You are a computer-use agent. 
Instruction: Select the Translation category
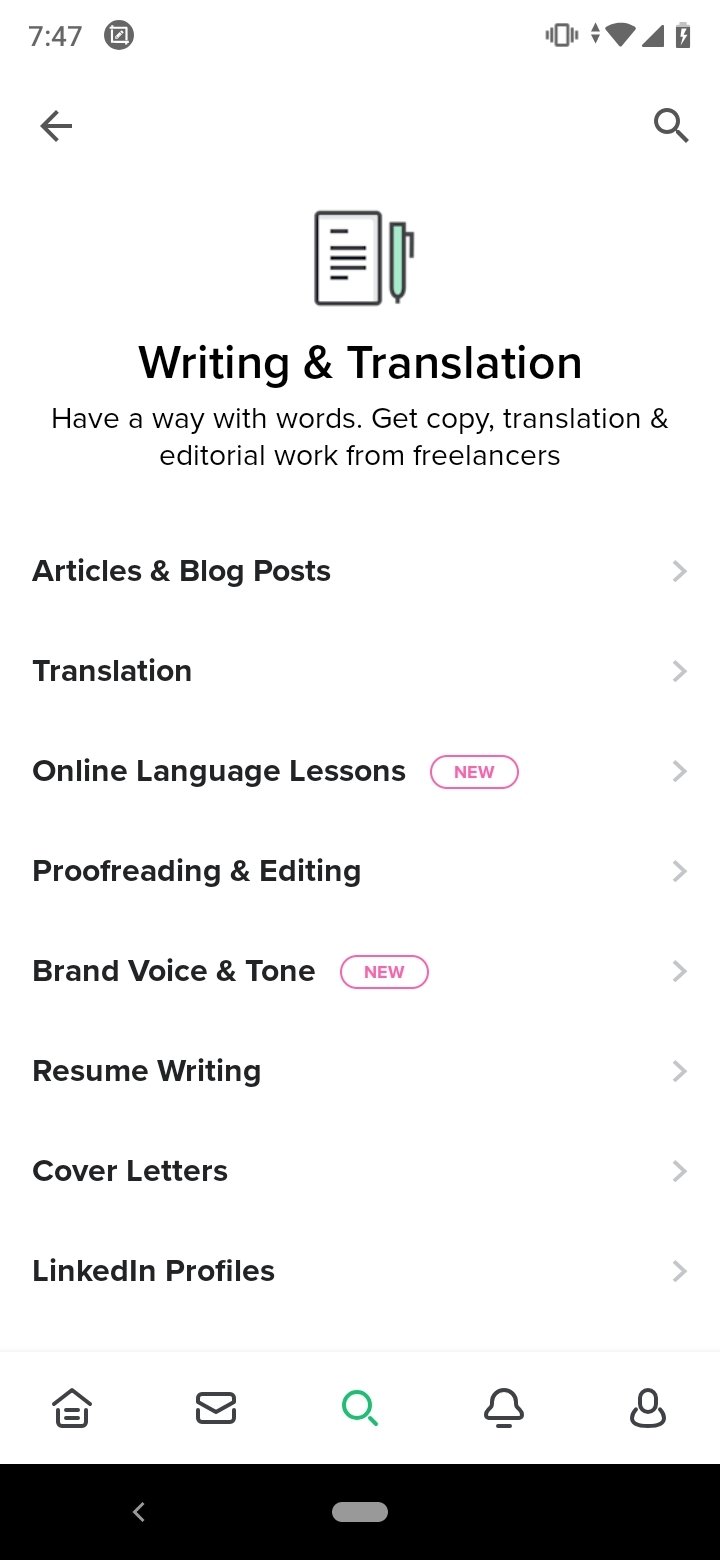pos(360,671)
